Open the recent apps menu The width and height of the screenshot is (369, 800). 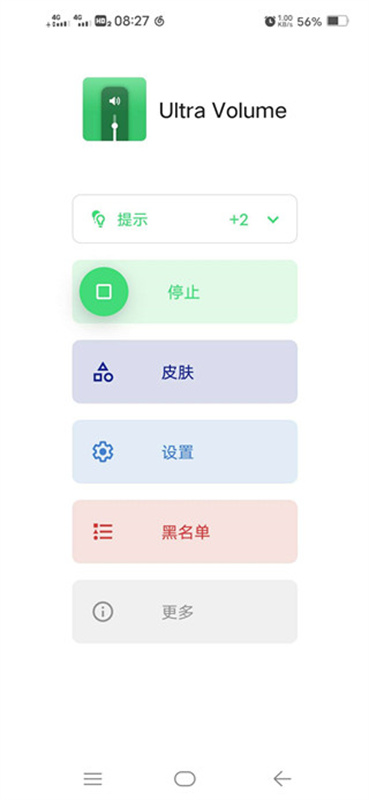[x=93, y=779]
